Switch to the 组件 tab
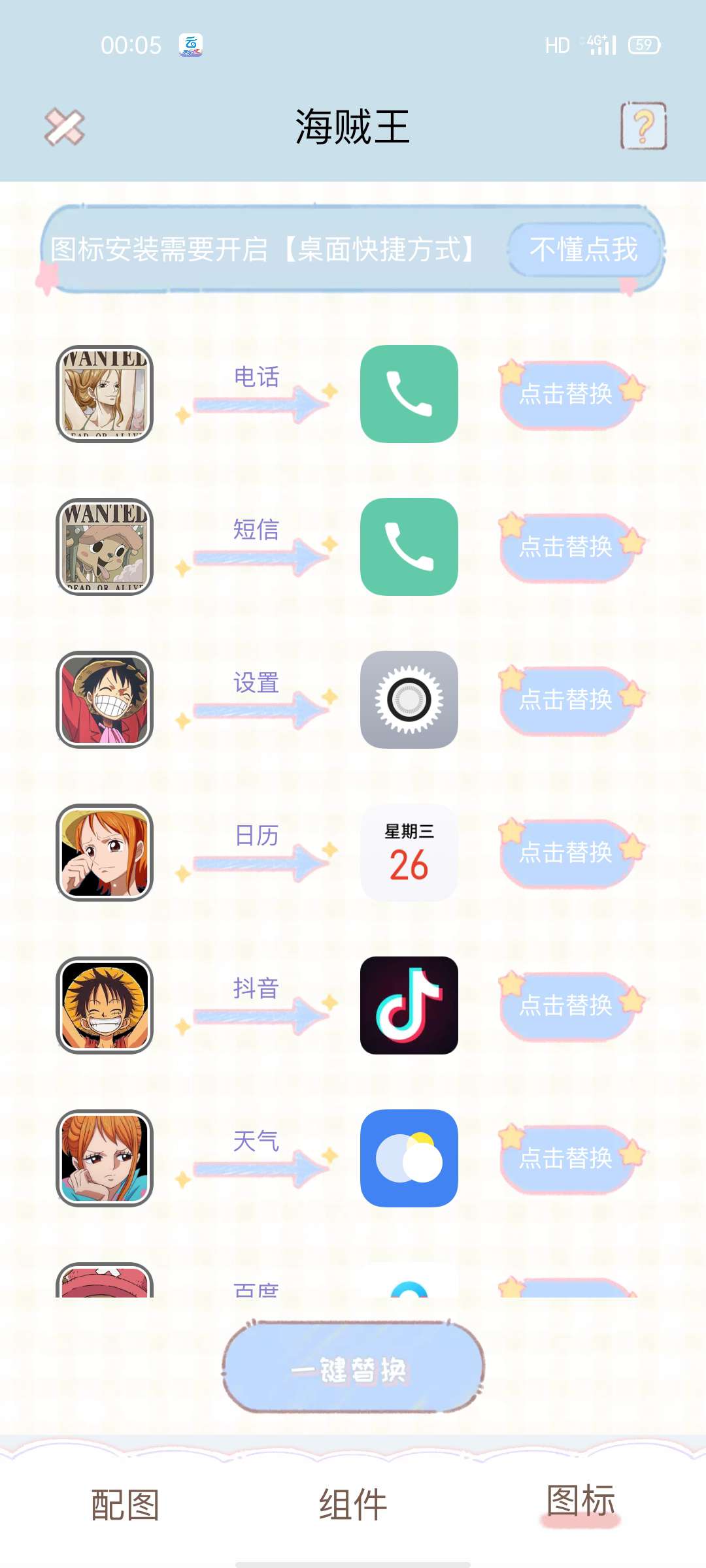Viewport: 706px width, 1568px height. [353, 1505]
